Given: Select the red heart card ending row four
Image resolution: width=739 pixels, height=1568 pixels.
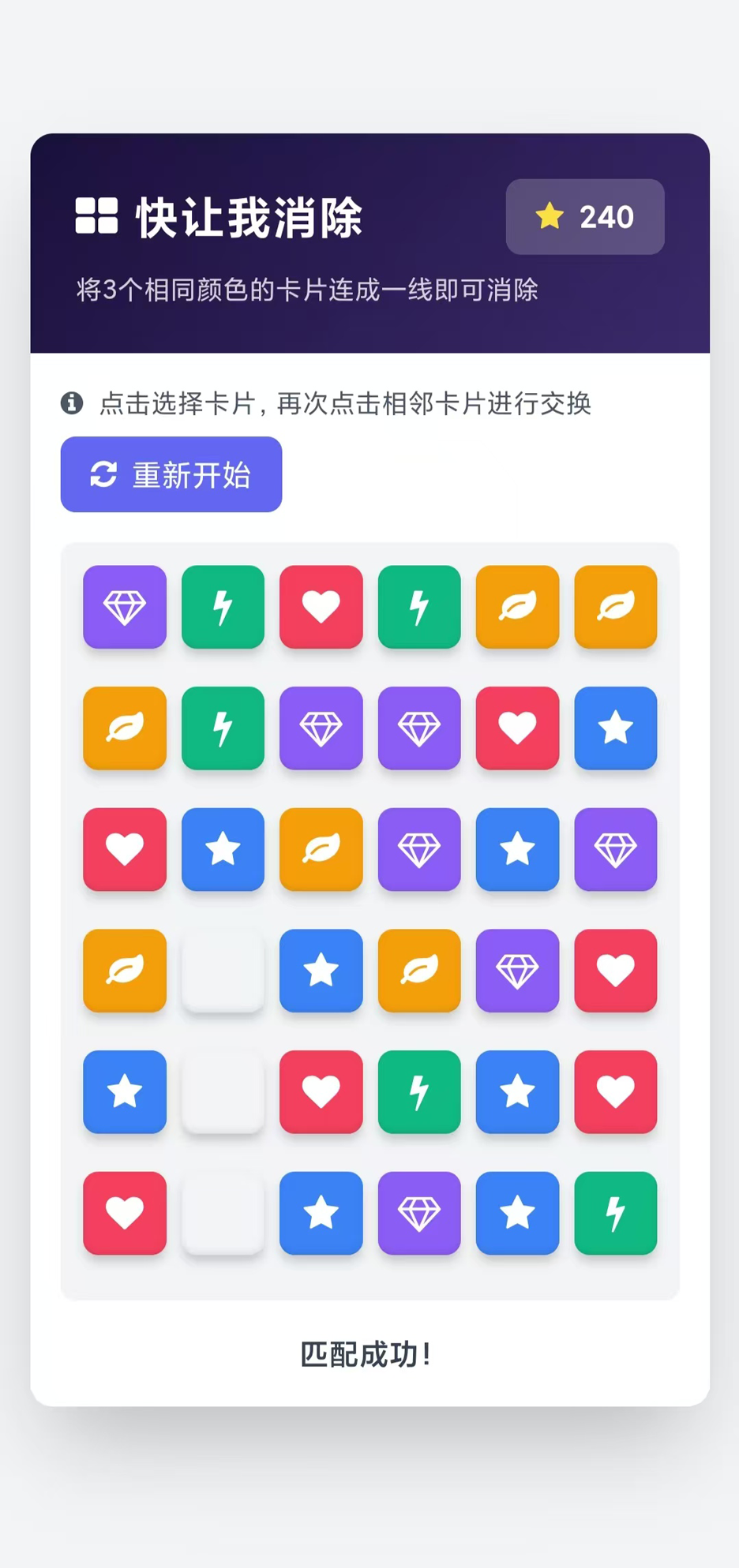Looking at the screenshot, I should click(x=615, y=971).
